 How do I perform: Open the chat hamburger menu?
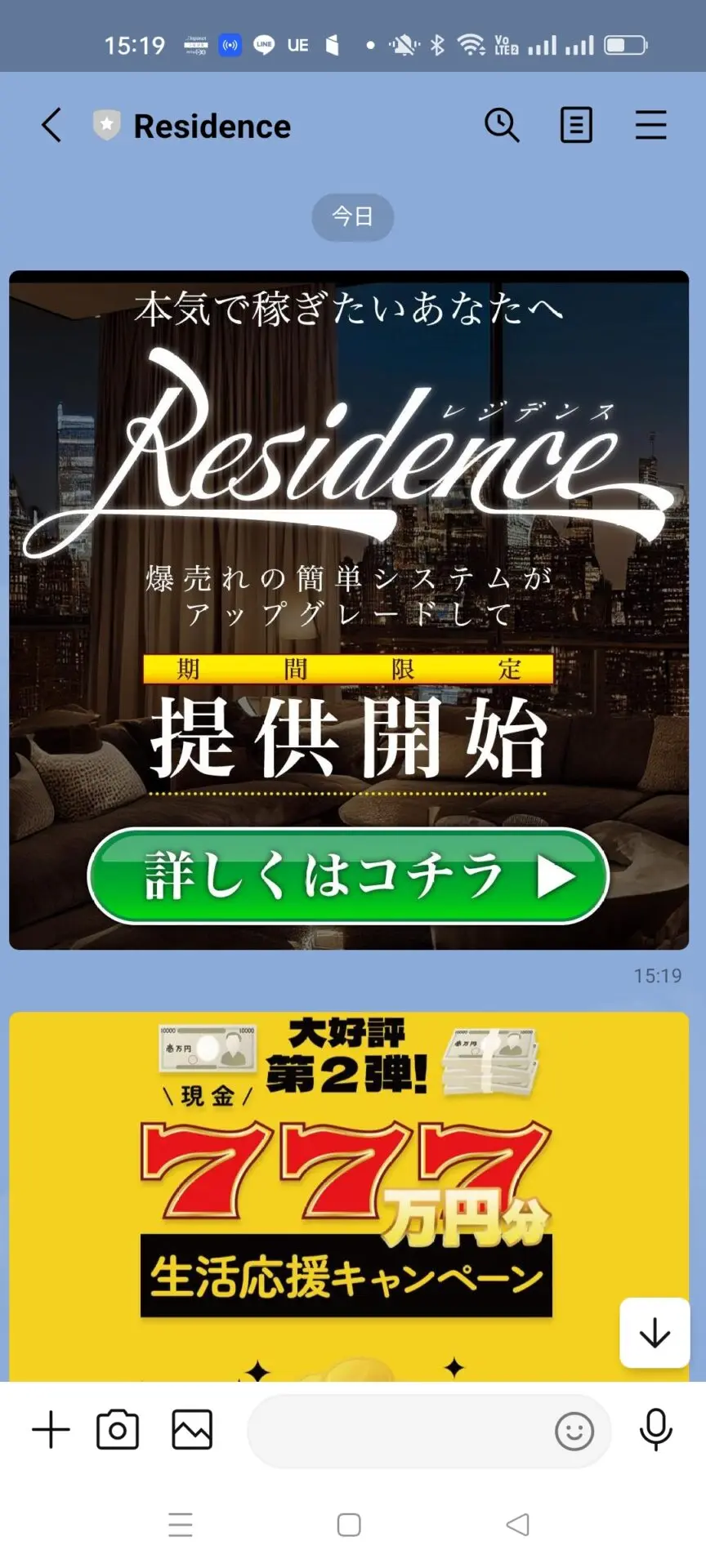650,126
